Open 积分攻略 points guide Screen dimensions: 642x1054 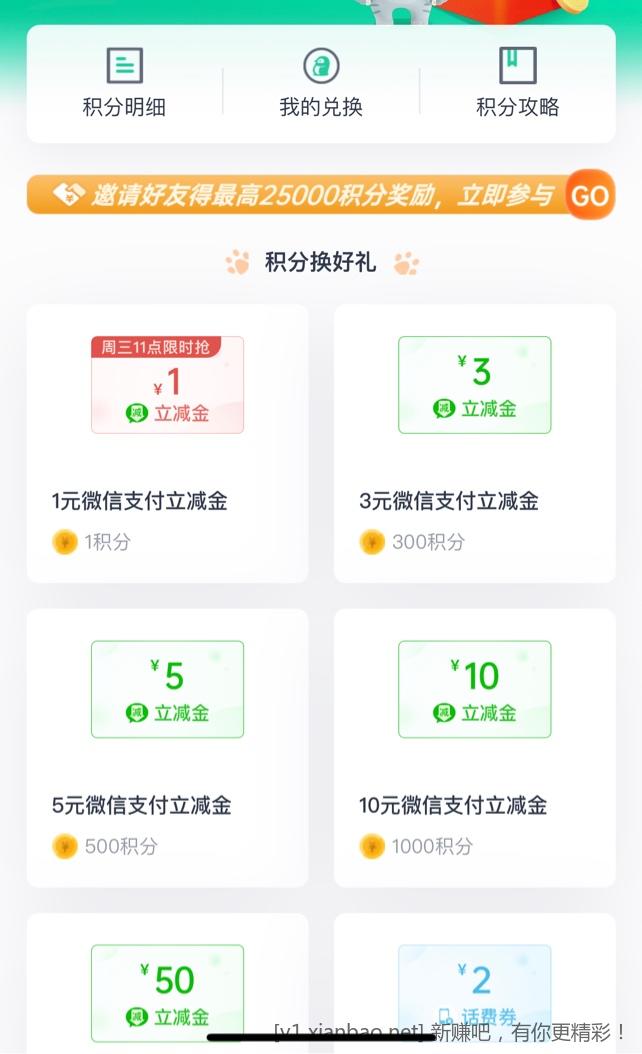[x=517, y=84]
